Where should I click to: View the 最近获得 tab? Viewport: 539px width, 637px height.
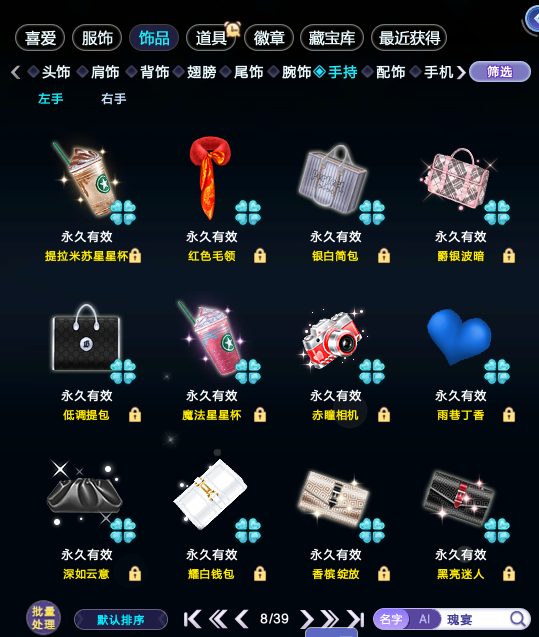click(409, 38)
